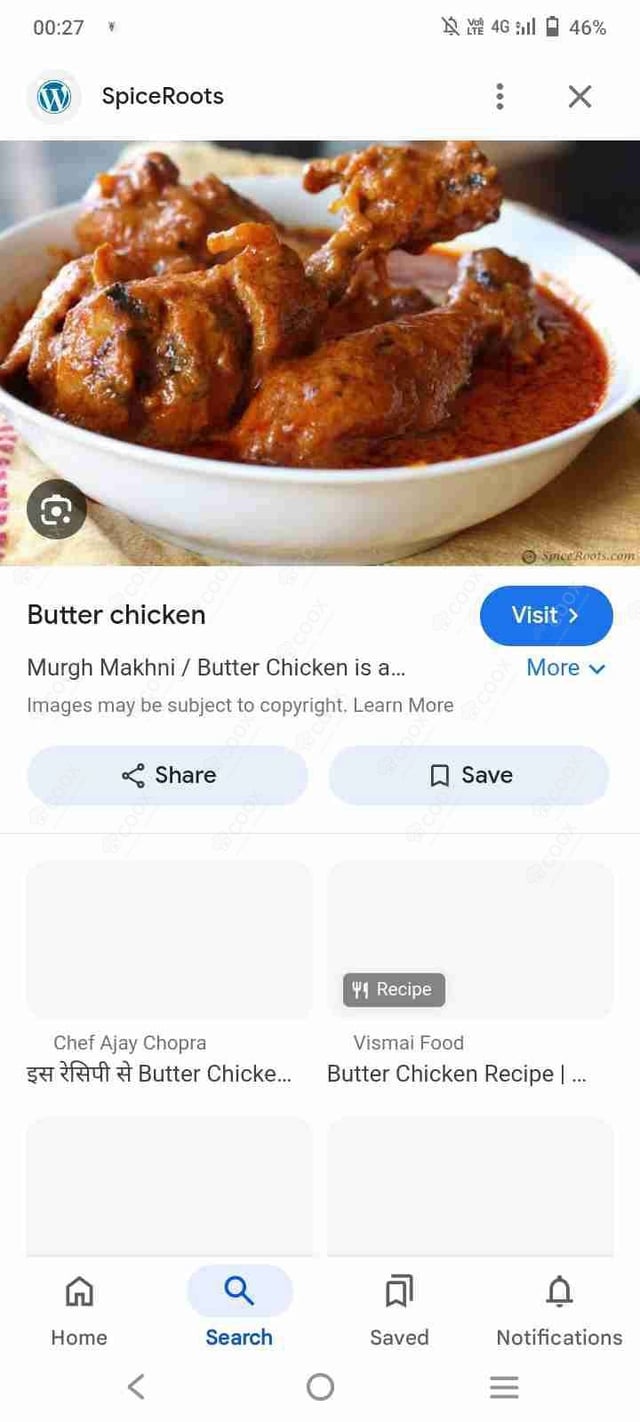The image size is (640, 1422).
Task: Open the recent apps view
Action: [x=504, y=1386]
